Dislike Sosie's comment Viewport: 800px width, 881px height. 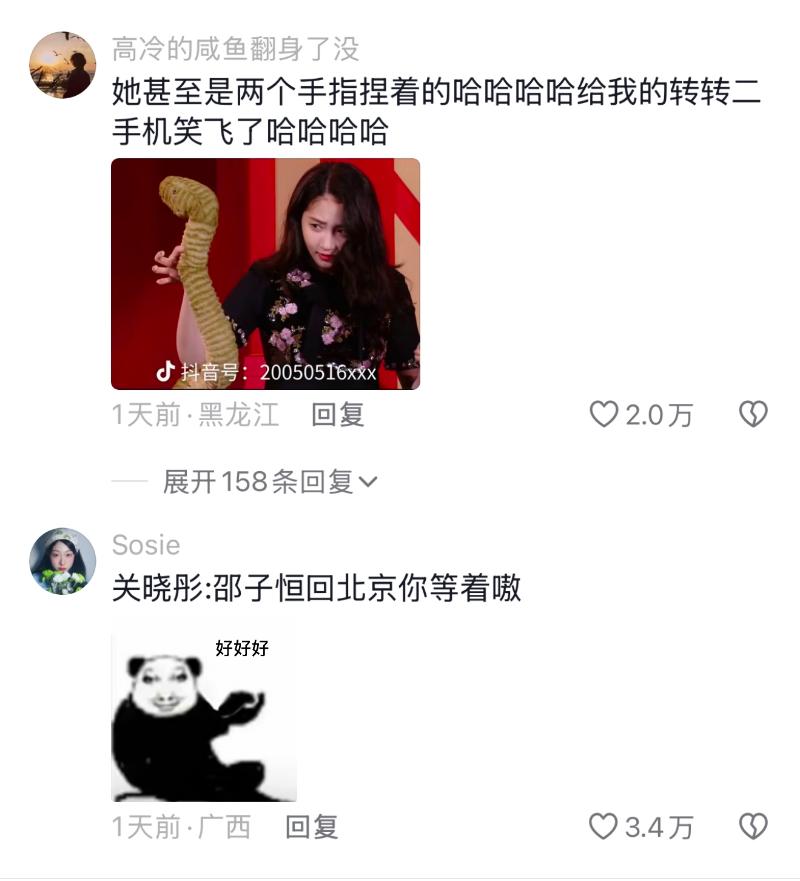(x=752, y=827)
